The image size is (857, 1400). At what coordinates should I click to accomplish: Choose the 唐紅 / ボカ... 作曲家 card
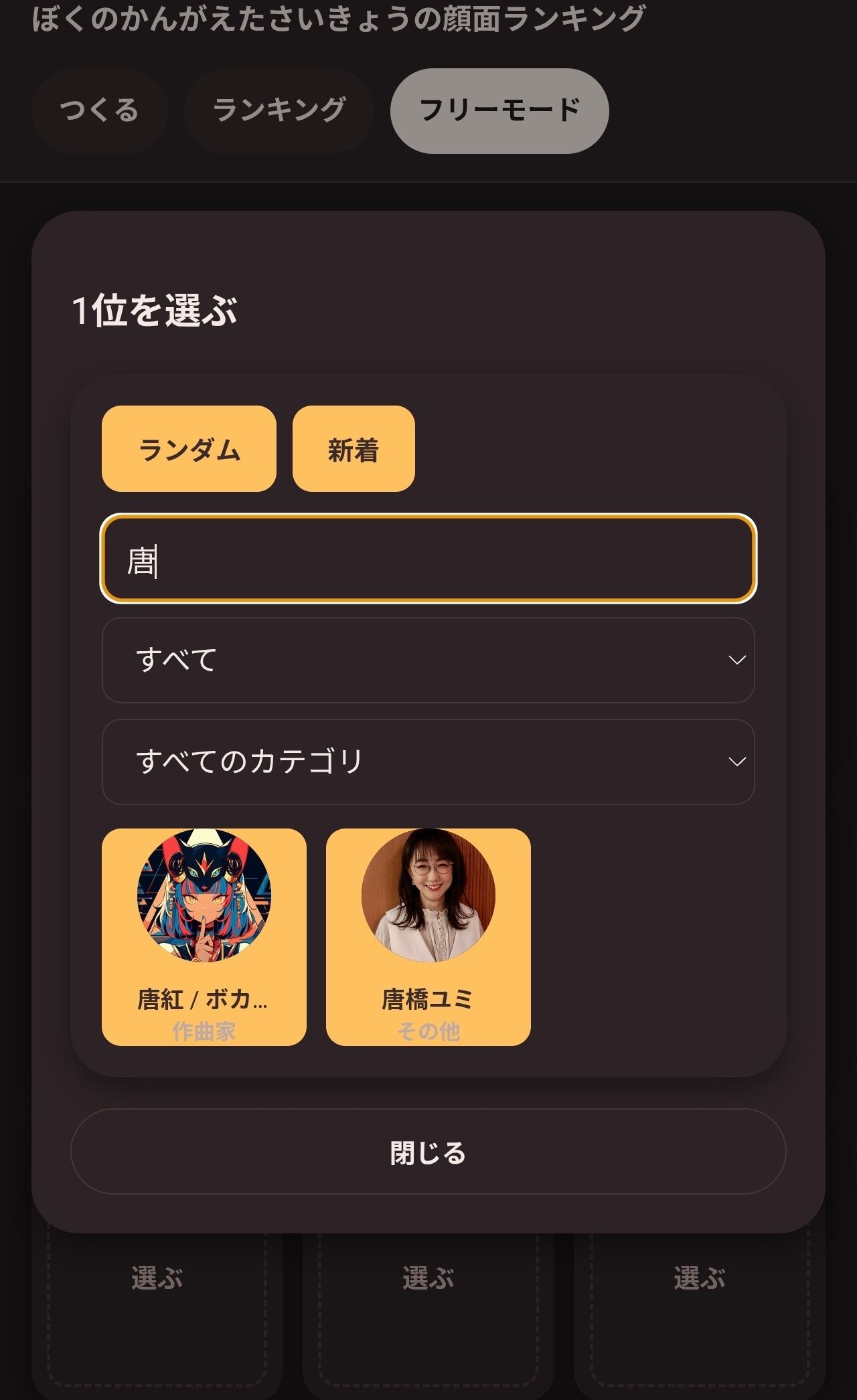click(204, 937)
